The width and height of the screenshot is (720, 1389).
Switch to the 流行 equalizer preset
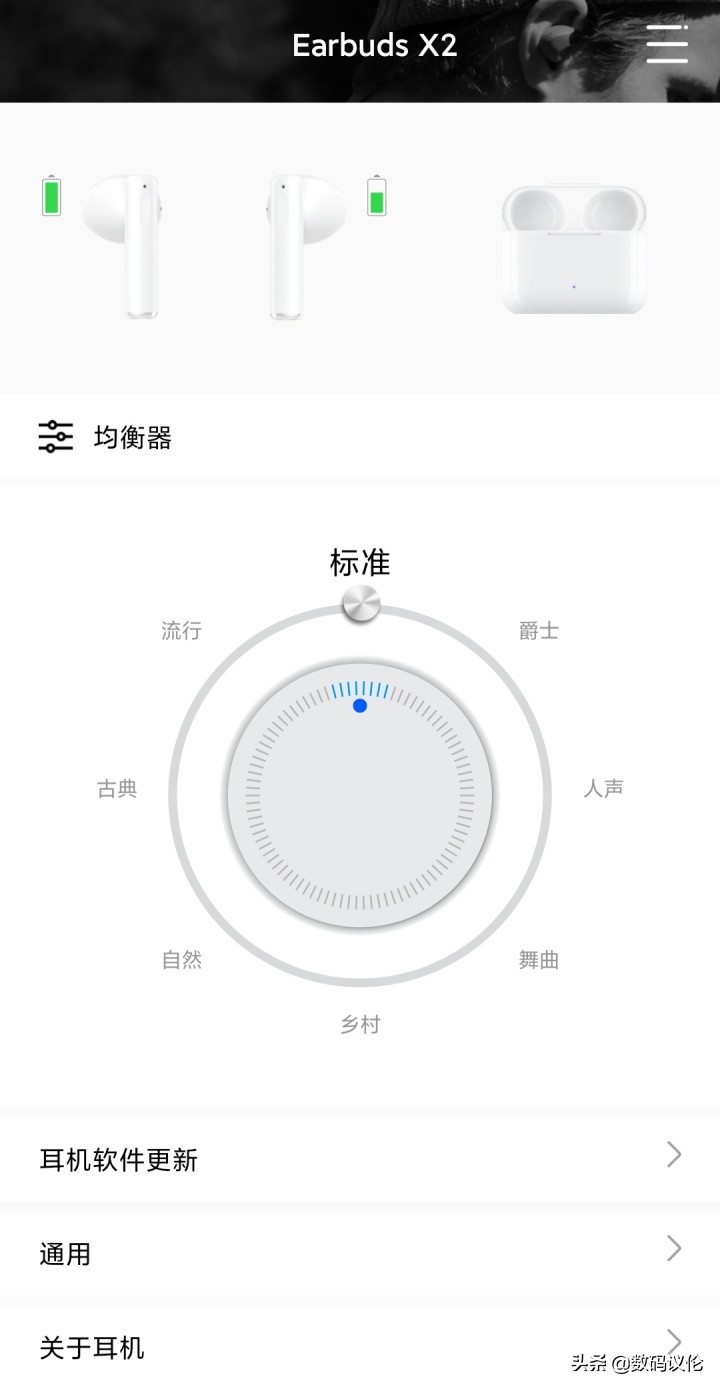coord(181,630)
